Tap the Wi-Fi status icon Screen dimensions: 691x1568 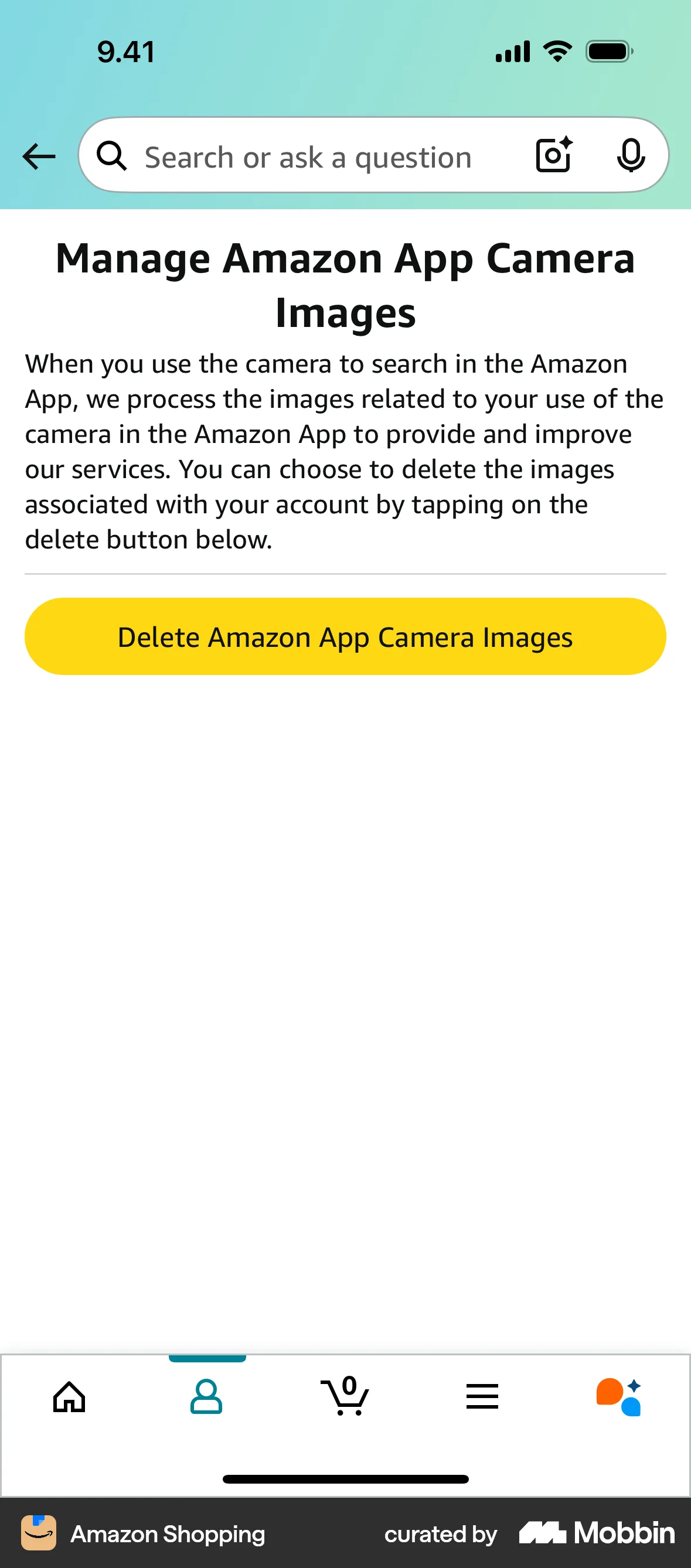[556, 51]
